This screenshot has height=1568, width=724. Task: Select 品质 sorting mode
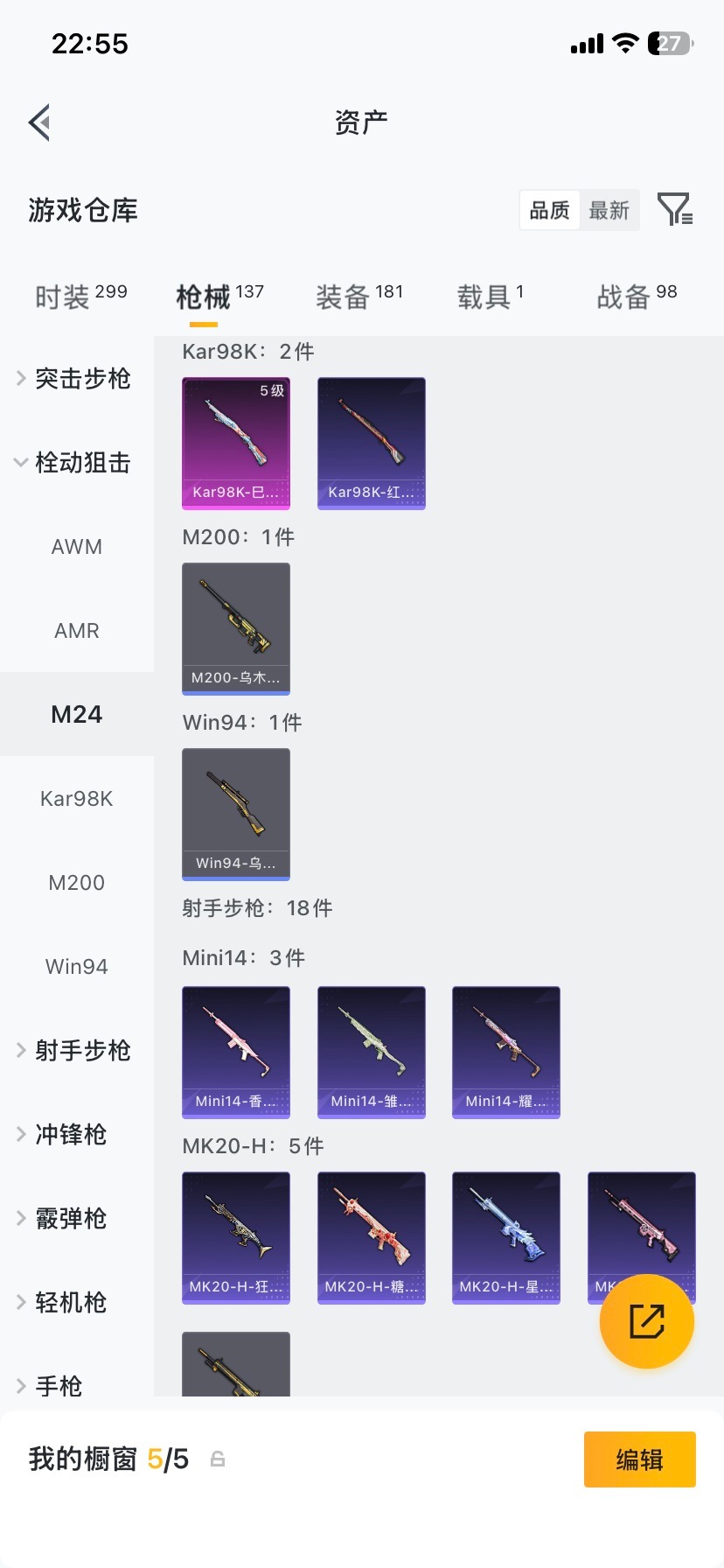(x=548, y=210)
